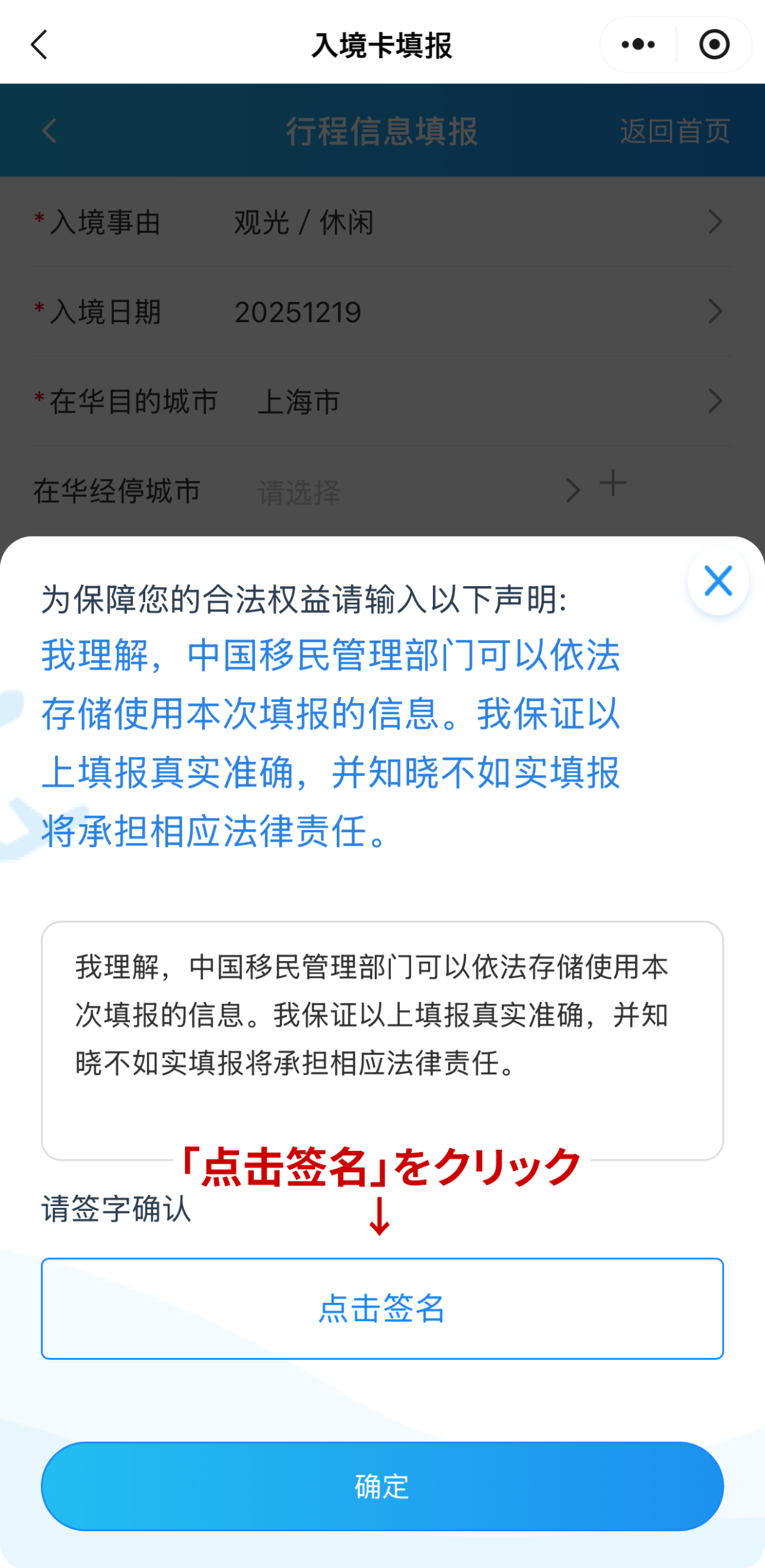The image size is (765, 1568).
Task: Go back using the top-left arrow
Action: 39,45
